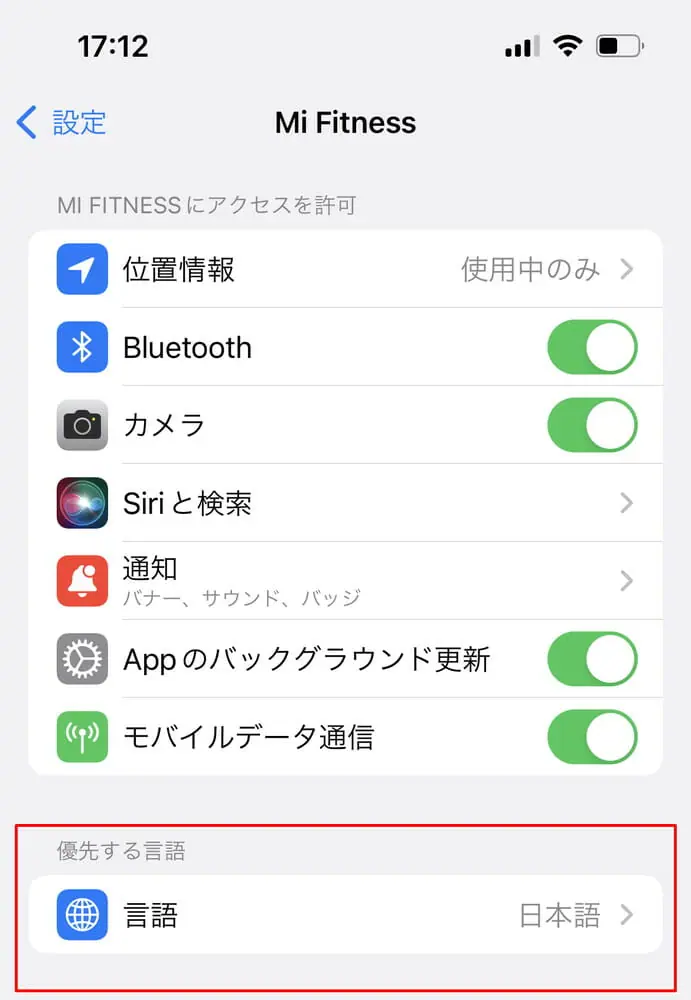The width and height of the screenshot is (691, 1000).
Task: Turn off Bluetooth access
Action: [x=592, y=347]
